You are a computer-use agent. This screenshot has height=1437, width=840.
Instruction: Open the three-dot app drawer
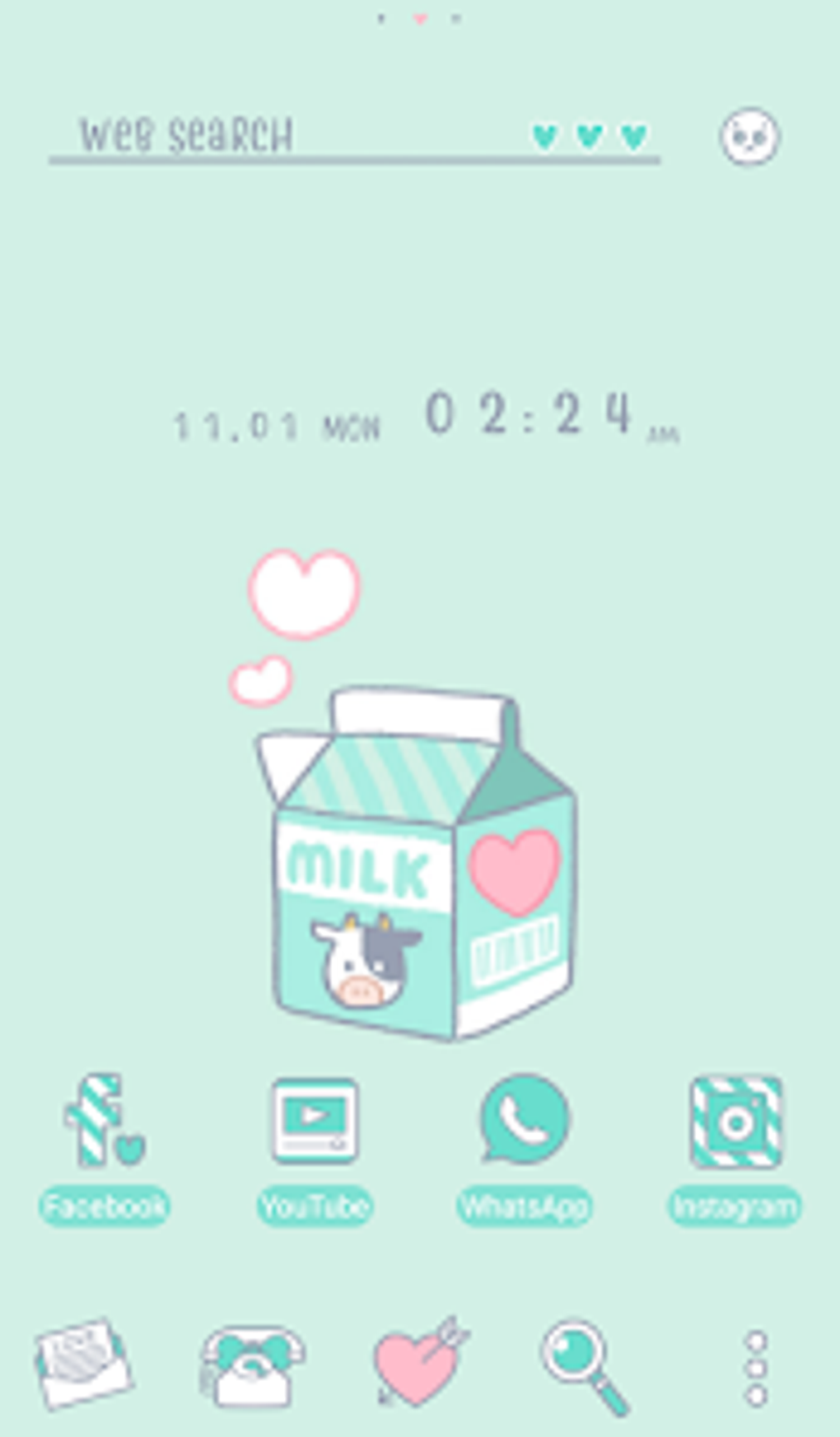[756, 1368]
